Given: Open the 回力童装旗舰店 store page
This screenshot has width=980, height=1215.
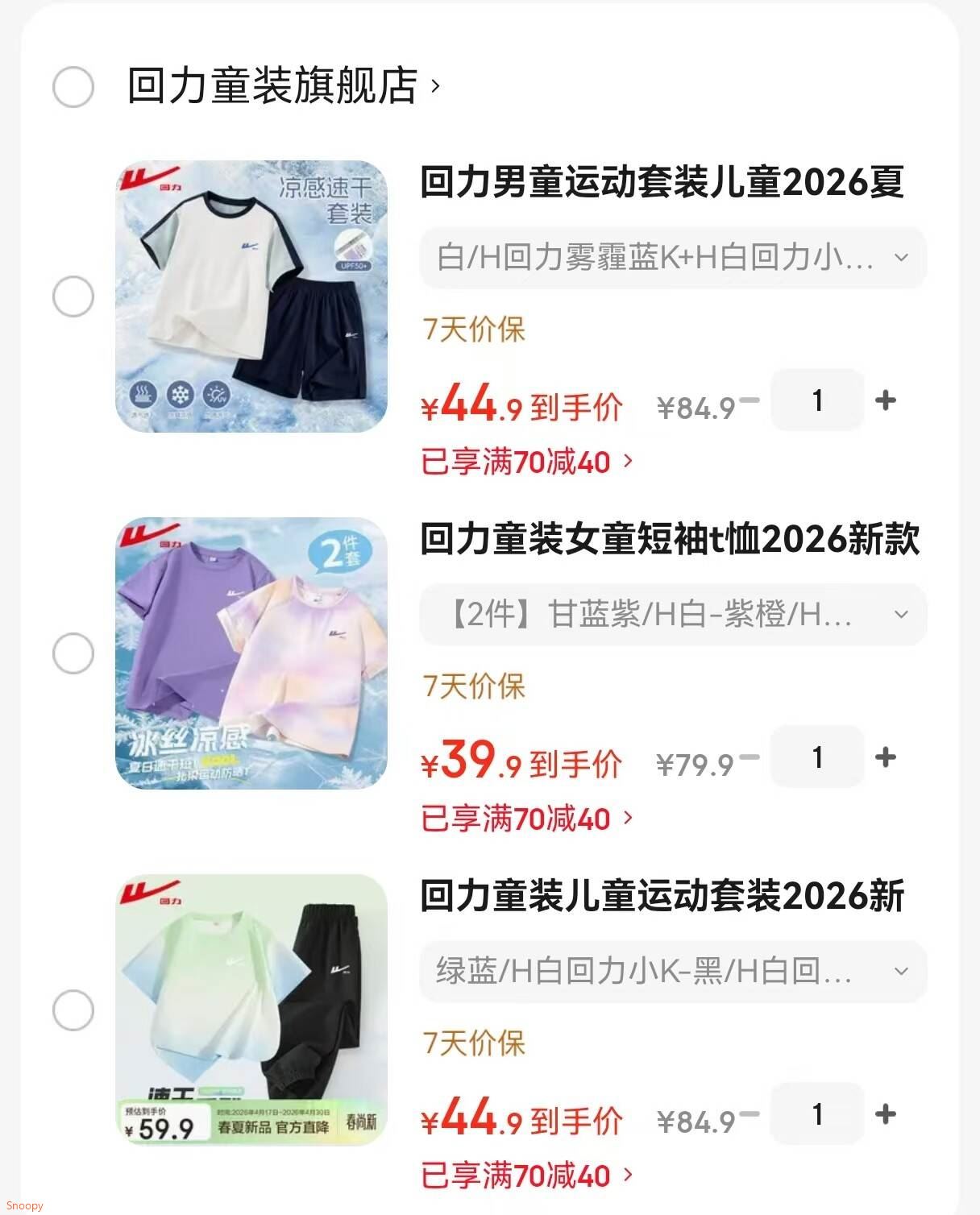Looking at the screenshot, I should coord(278,83).
